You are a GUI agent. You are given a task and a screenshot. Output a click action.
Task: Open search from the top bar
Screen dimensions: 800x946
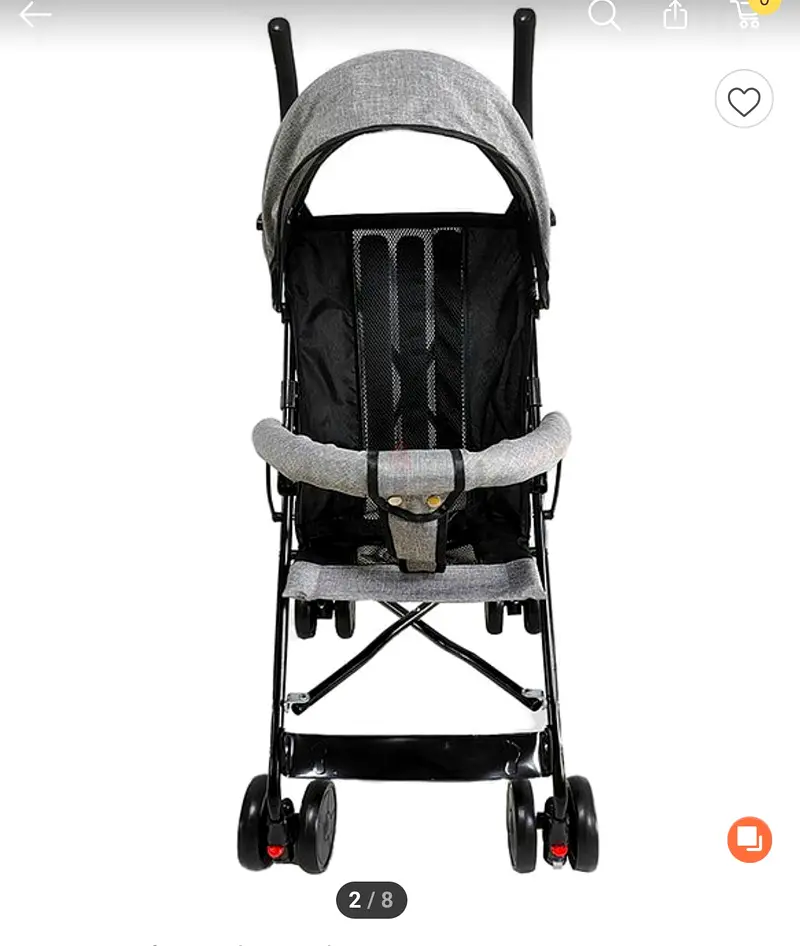click(x=604, y=14)
